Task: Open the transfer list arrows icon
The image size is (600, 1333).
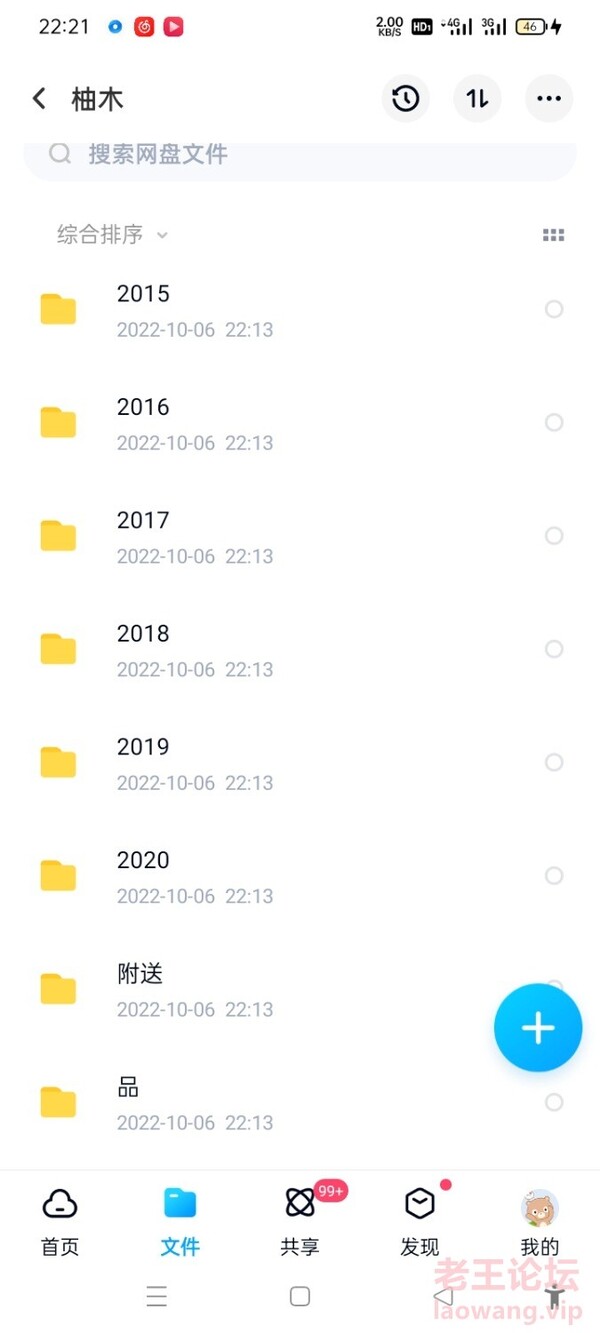Action: (477, 98)
